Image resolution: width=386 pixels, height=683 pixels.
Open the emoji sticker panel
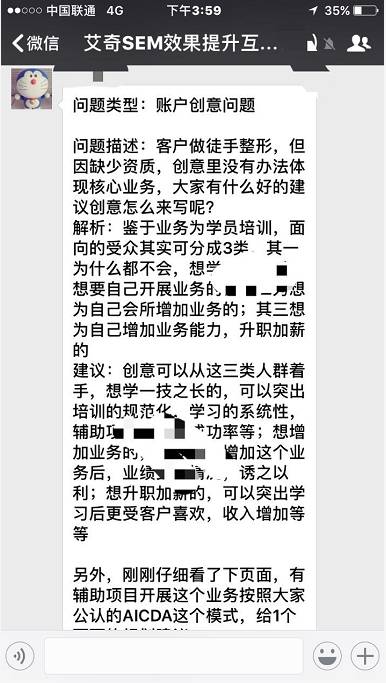(x=327, y=655)
